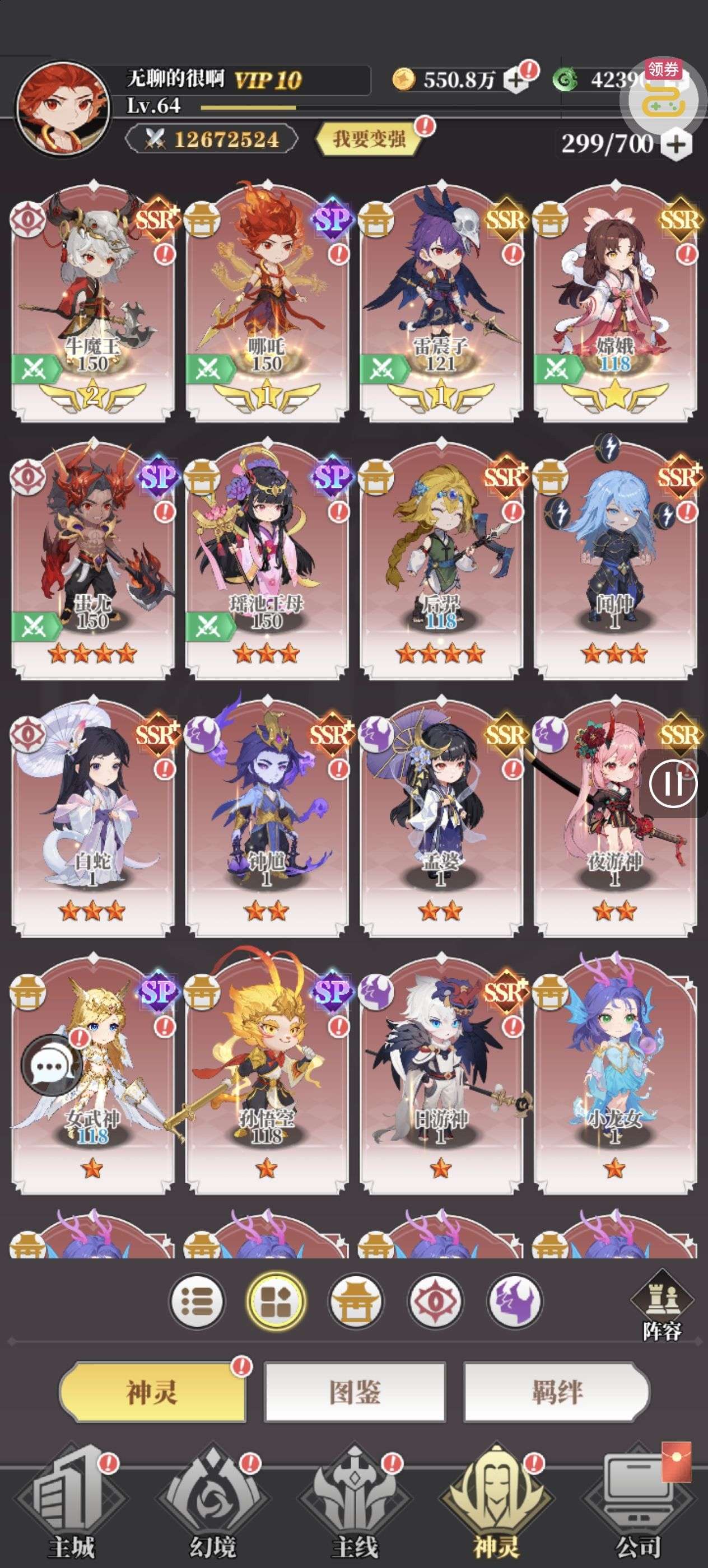
Task: Switch to list view filter icon
Action: point(197,1301)
